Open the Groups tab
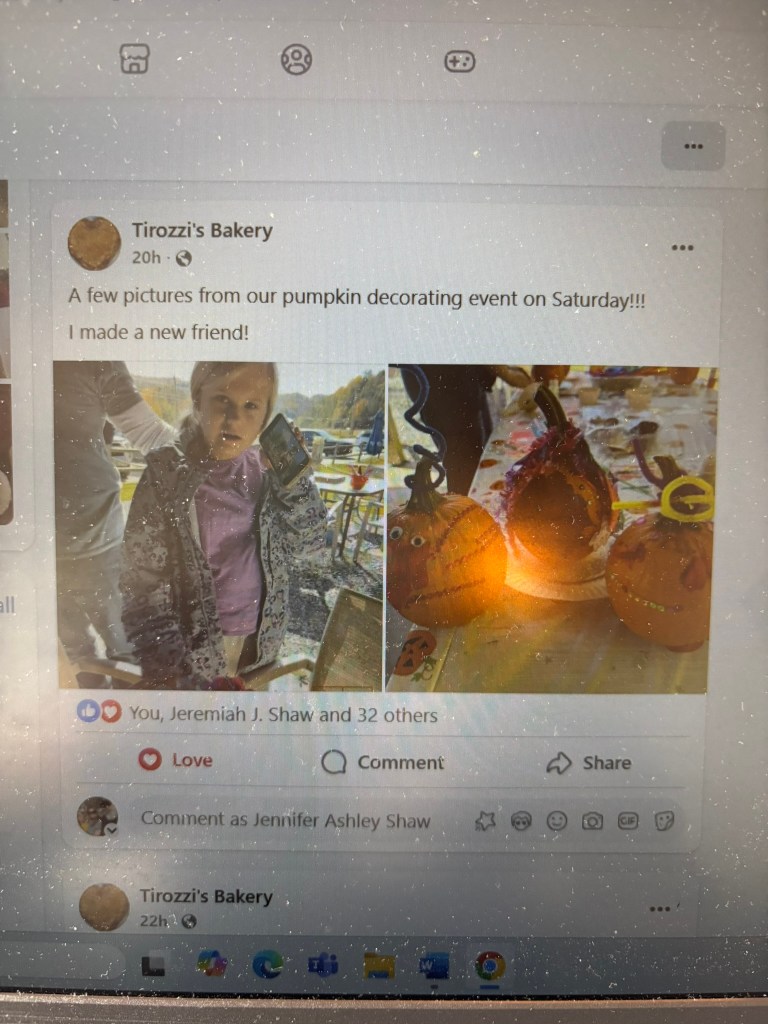 296,60
